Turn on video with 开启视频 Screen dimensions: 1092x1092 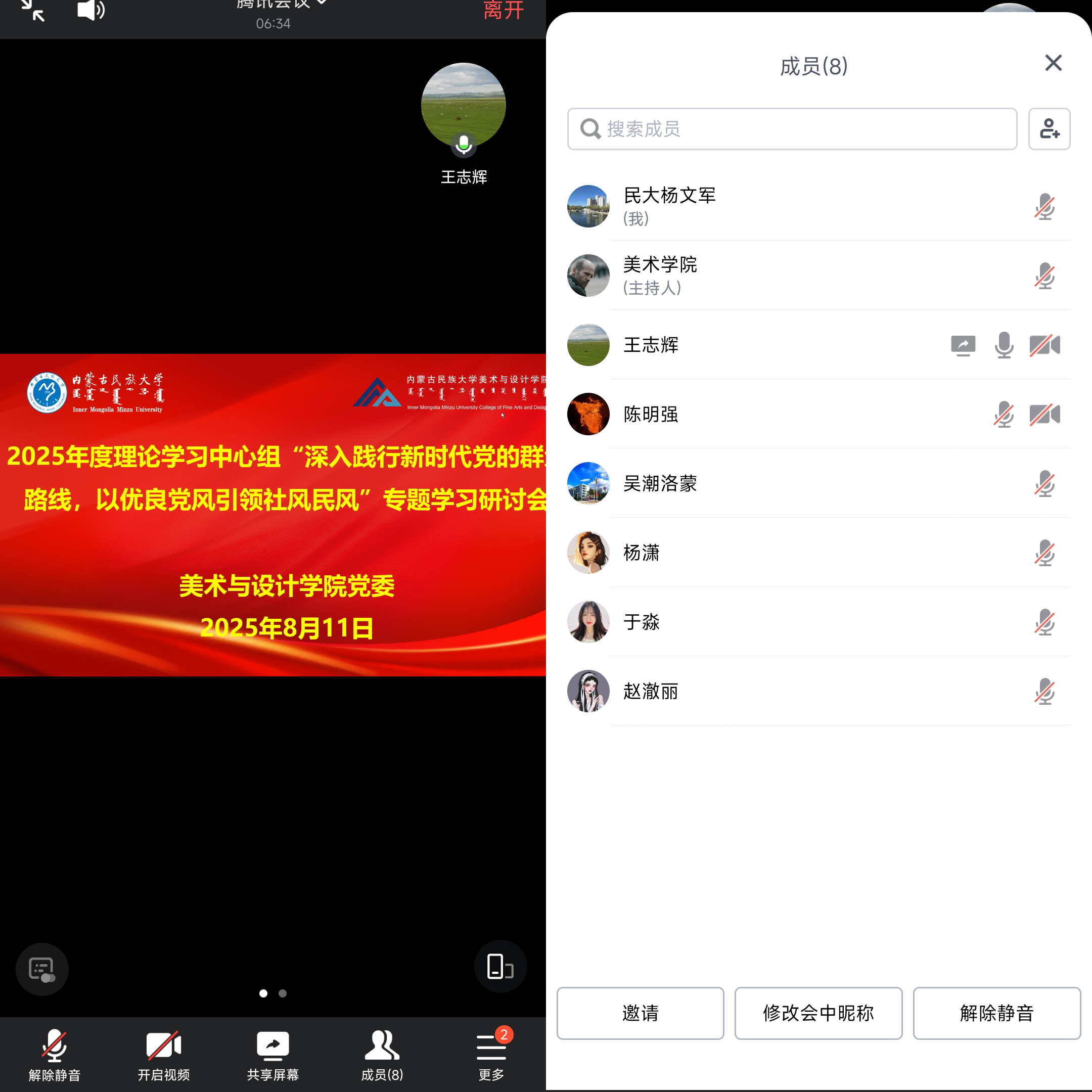(163, 1054)
